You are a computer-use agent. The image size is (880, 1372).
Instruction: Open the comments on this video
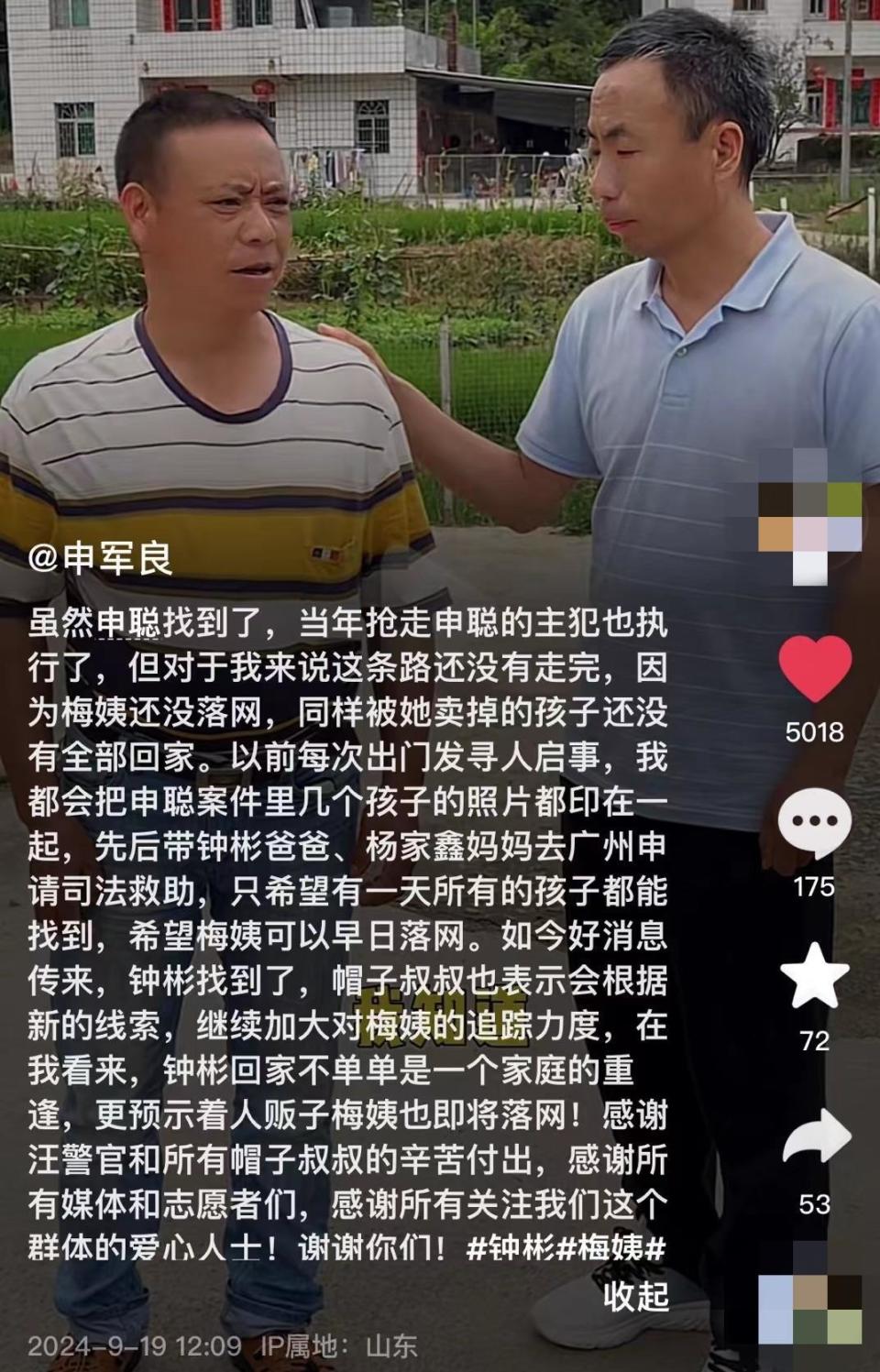[x=814, y=822]
